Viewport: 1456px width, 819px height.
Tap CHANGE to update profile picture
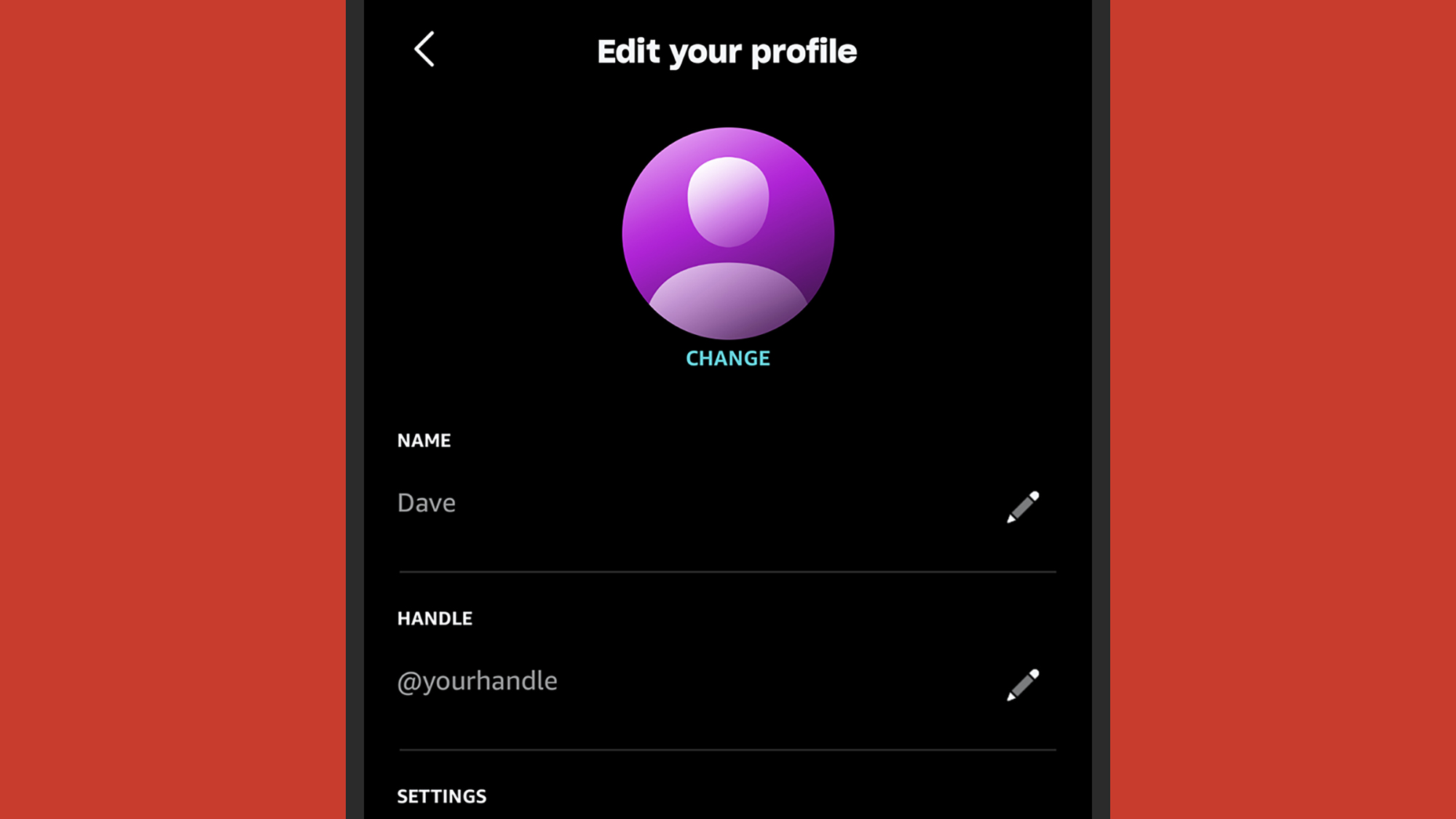727,358
